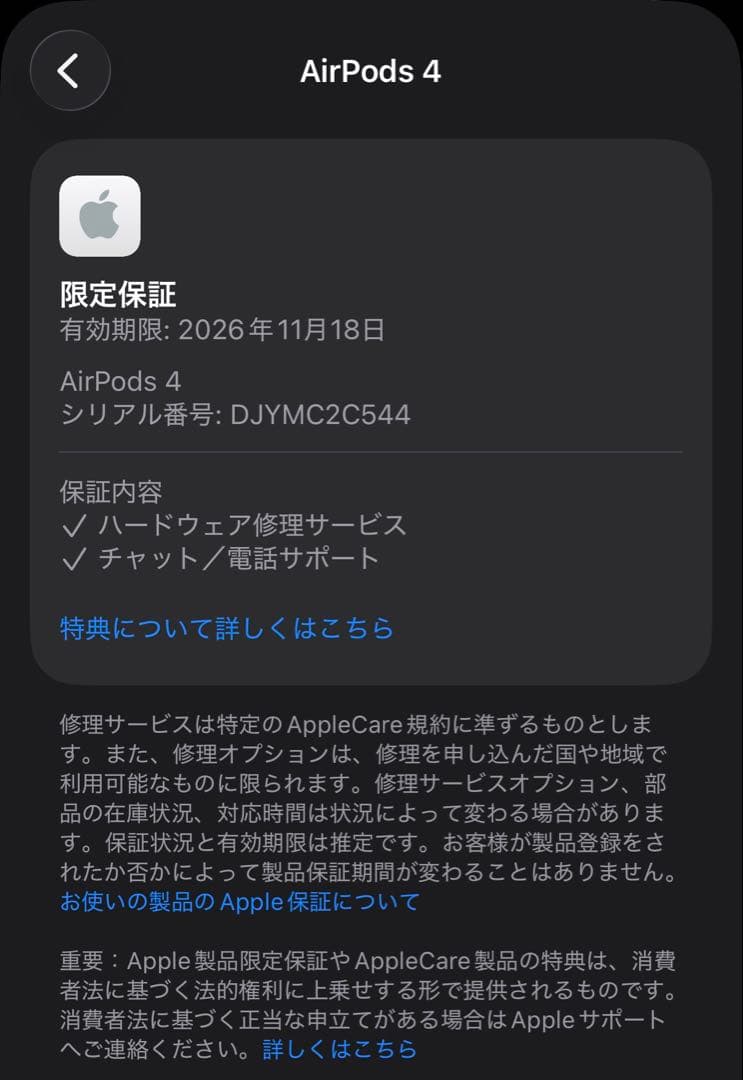Tap the check icon on the first coverage row

pyautogui.click(x=73, y=524)
